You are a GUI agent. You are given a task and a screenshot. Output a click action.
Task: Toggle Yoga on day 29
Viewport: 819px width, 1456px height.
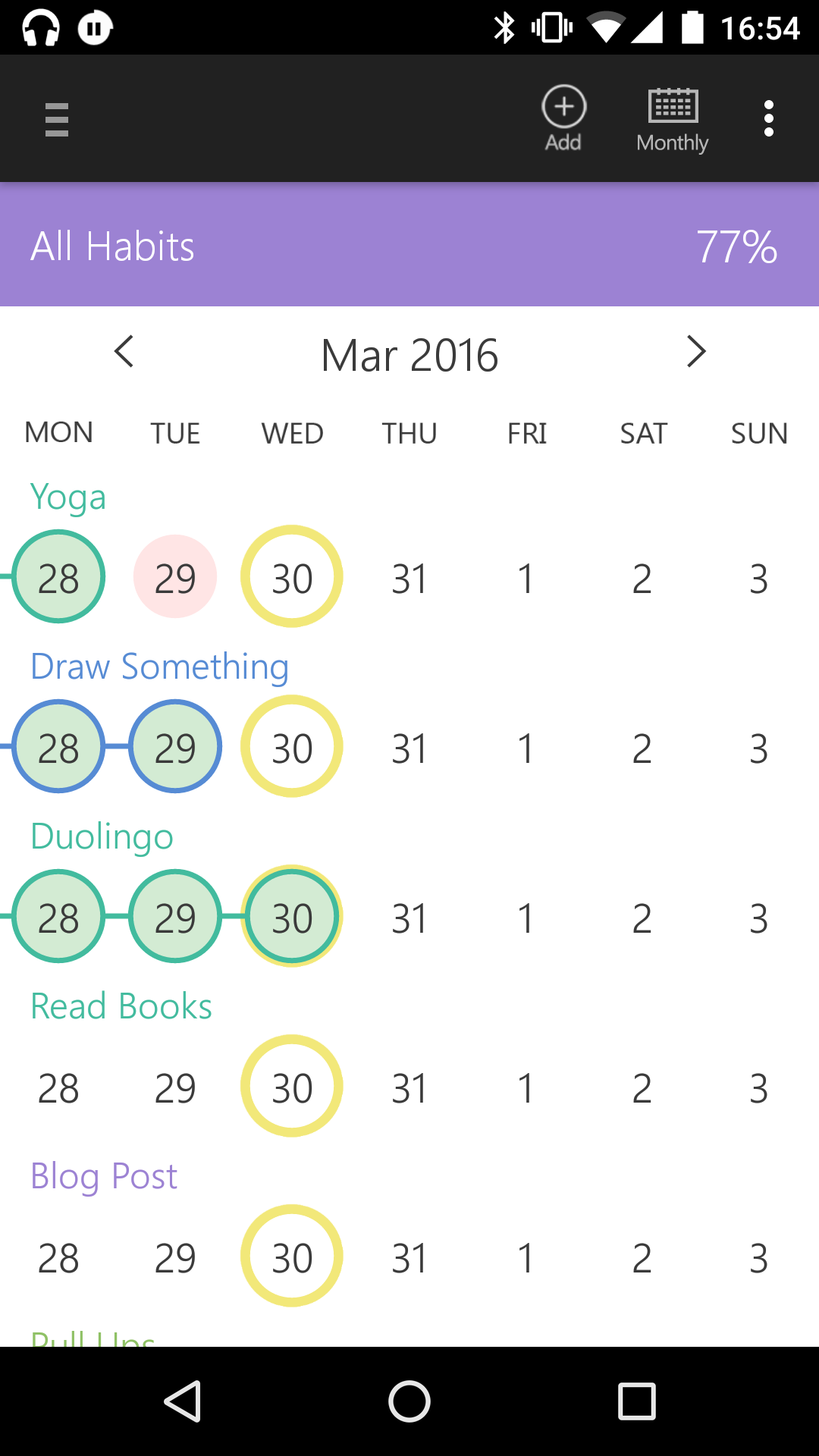click(175, 577)
